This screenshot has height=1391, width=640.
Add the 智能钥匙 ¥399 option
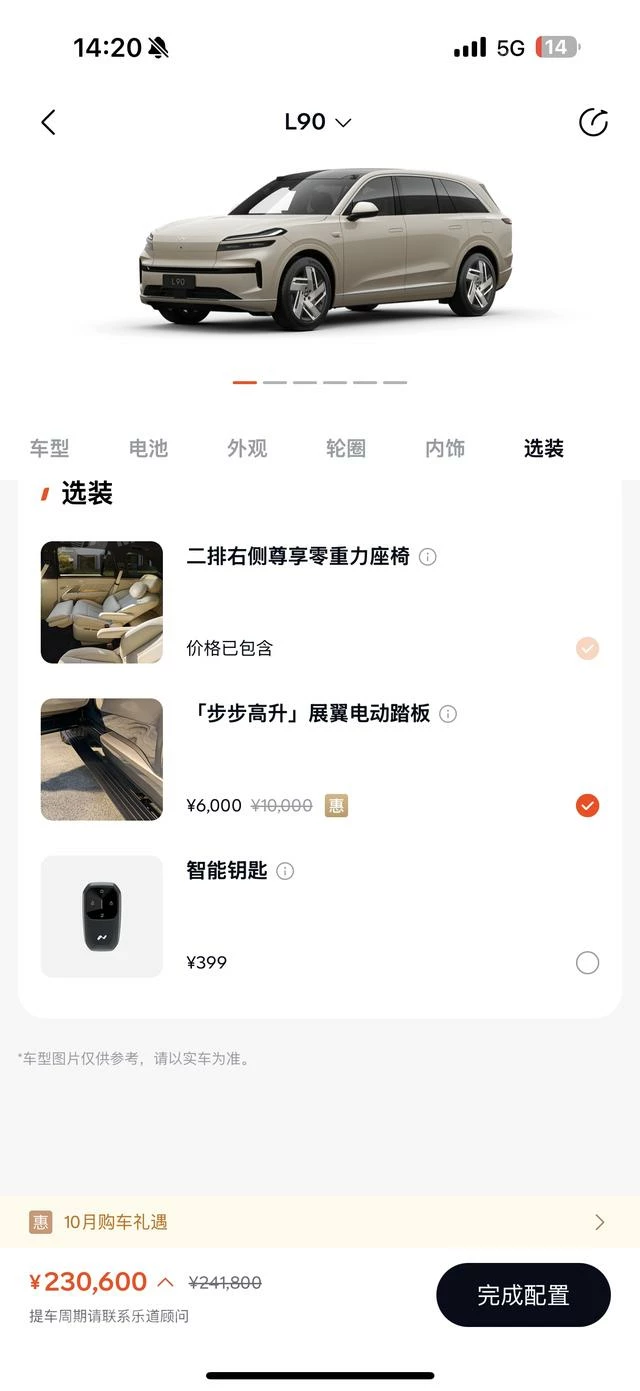click(587, 963)
